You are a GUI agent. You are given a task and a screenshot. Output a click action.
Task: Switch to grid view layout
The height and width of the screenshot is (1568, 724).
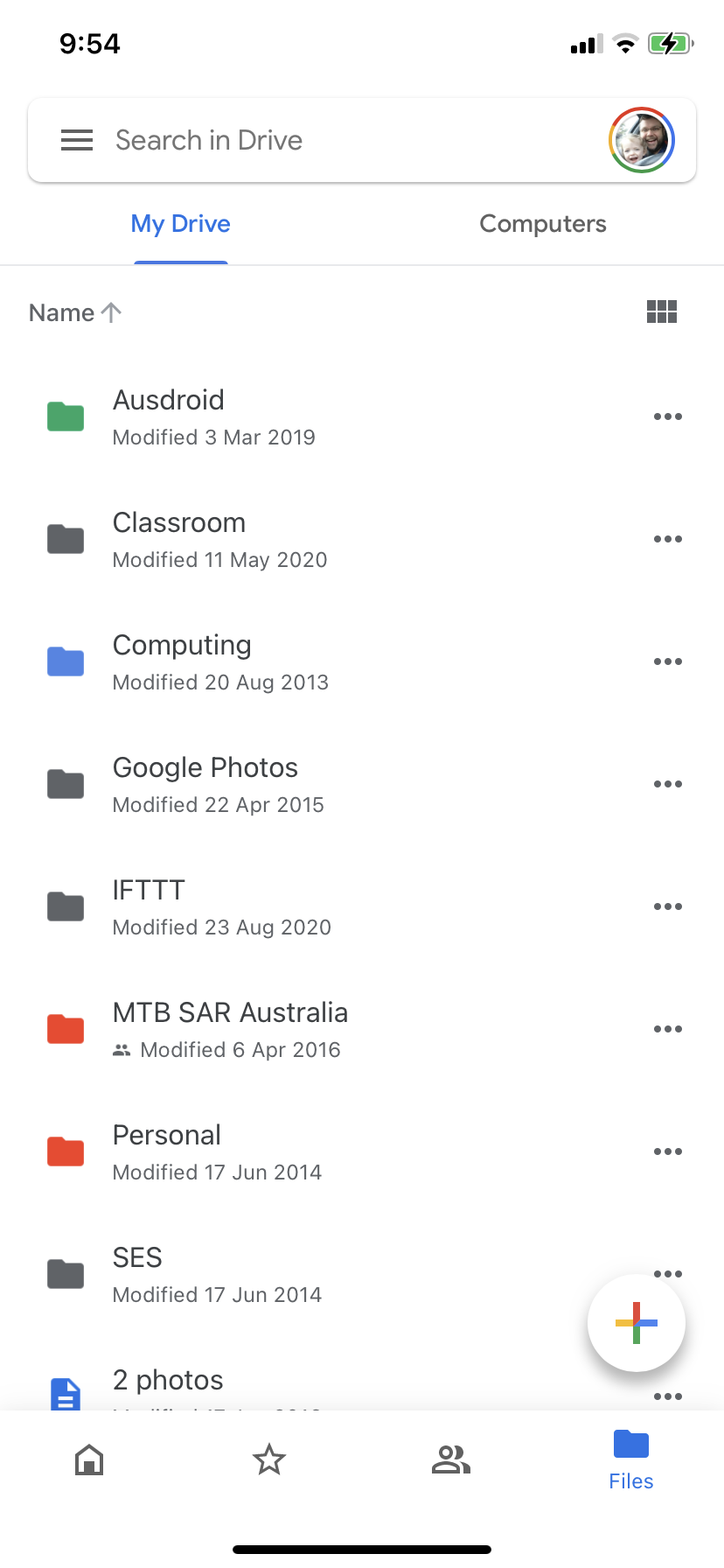click(662, 311)
